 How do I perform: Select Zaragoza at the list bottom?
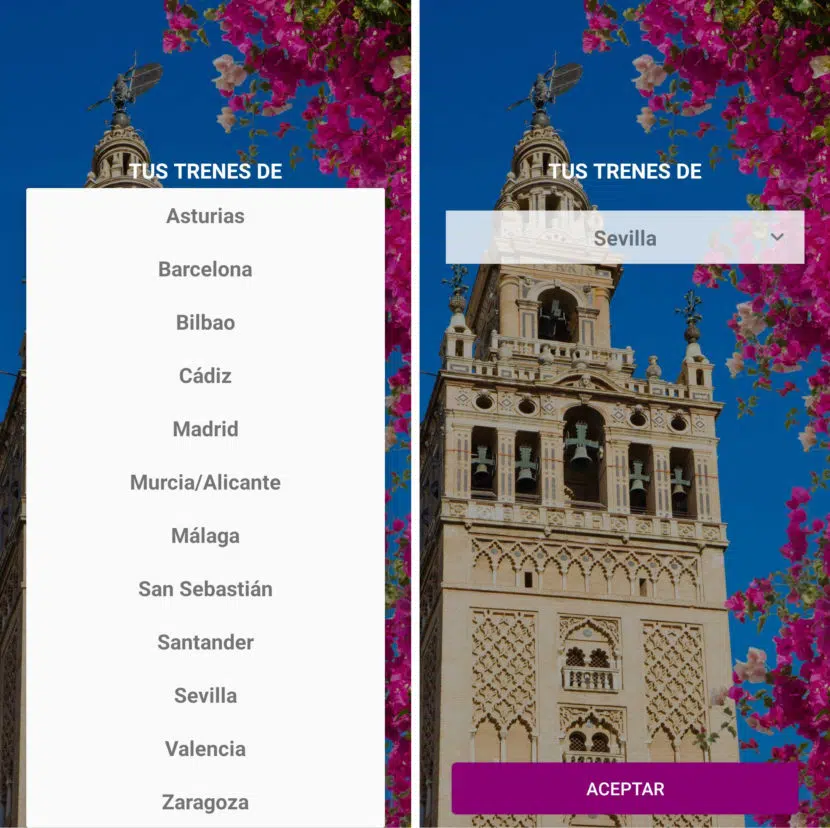[x=205, y=802]
